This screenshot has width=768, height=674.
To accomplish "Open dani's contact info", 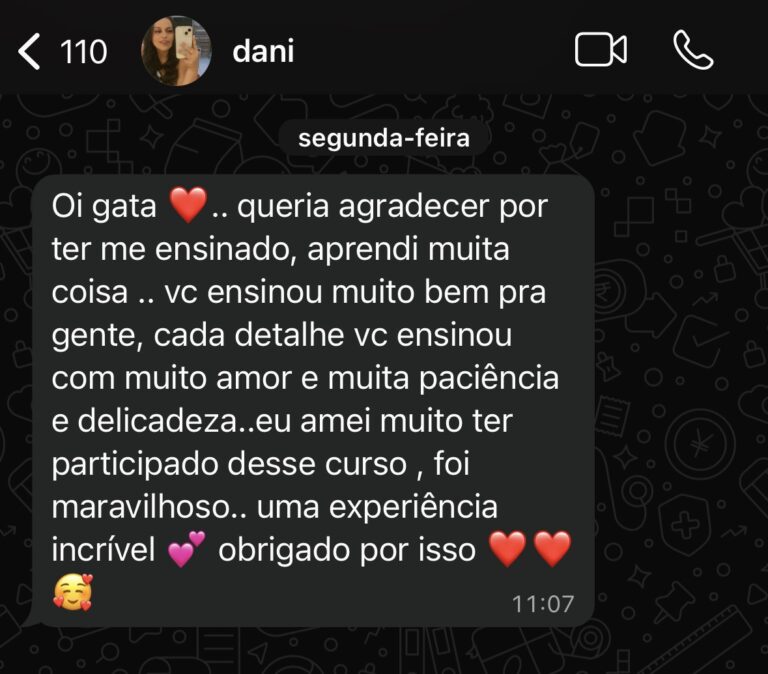I will point(263,51).
